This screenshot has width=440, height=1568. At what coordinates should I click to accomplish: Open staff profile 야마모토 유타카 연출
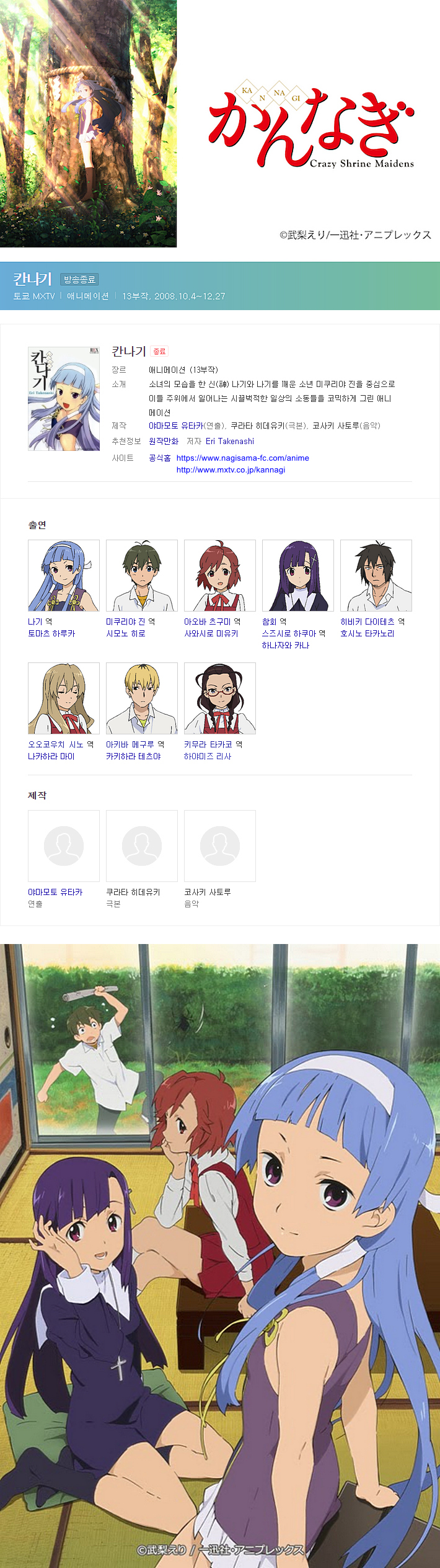pos(64,859)
